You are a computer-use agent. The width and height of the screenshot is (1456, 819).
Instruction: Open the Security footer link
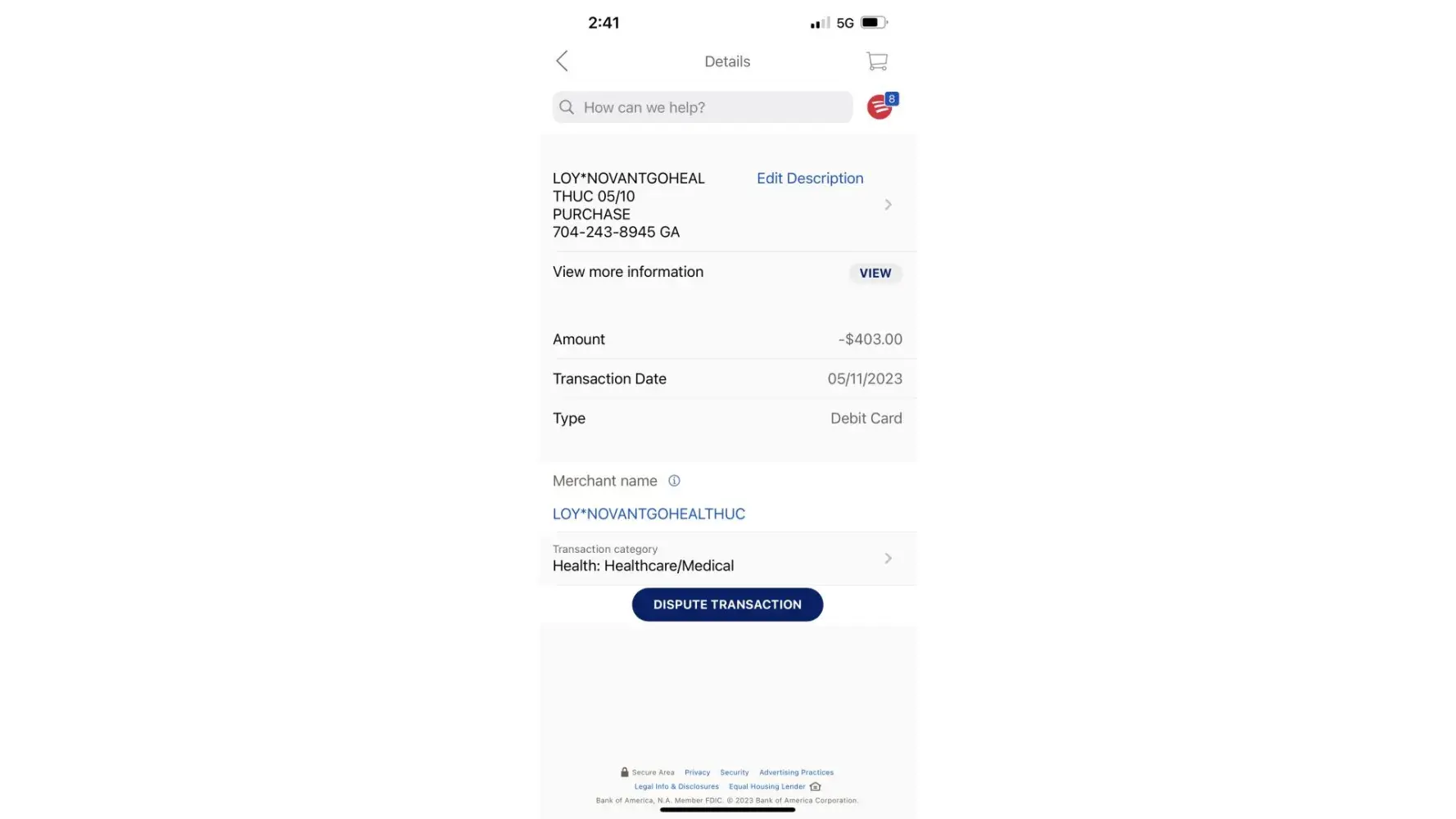734,772
